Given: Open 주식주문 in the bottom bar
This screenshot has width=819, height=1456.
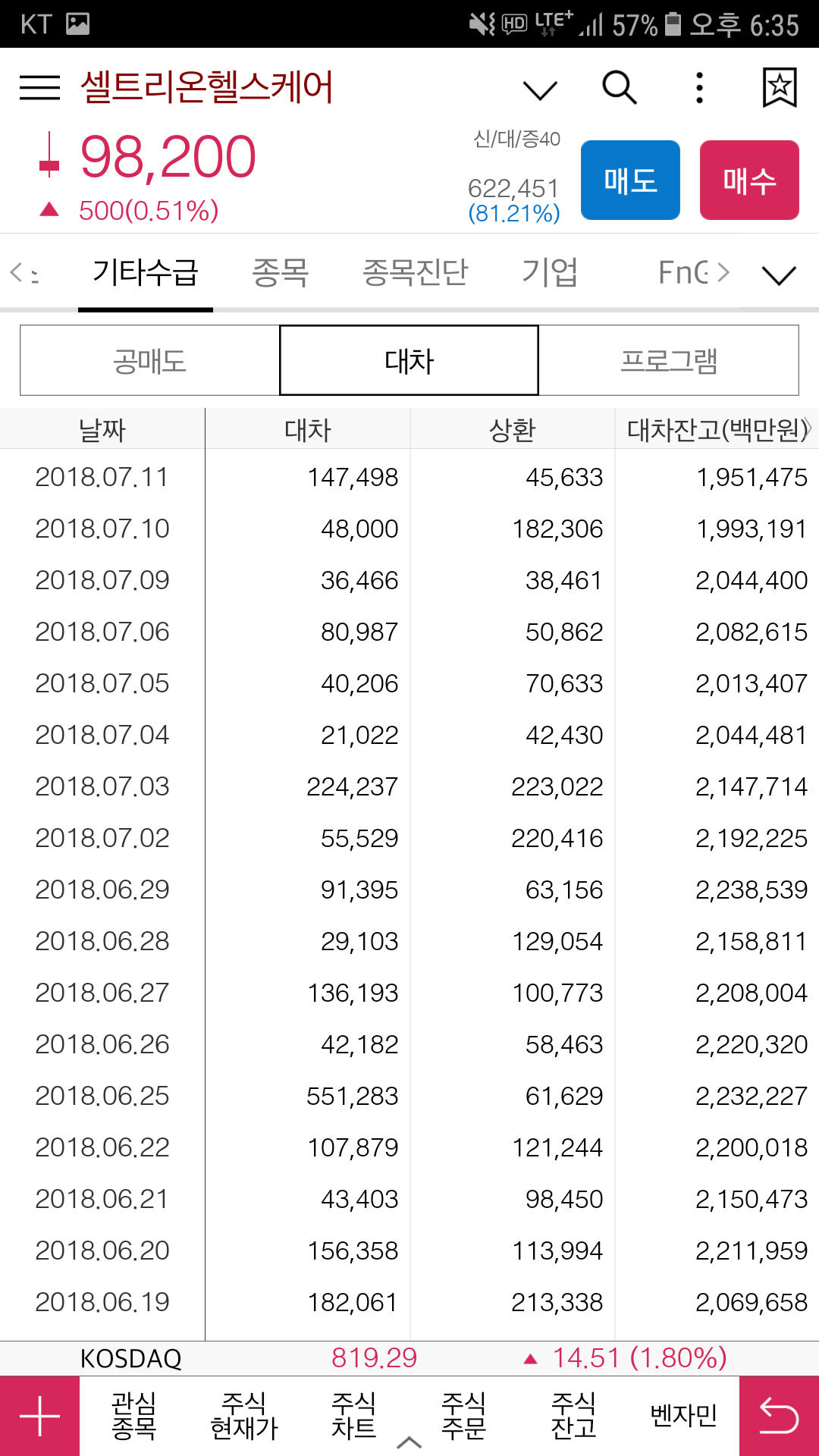Looking at the screenshot, I should pyautogui.click(x=464, y=1416).
